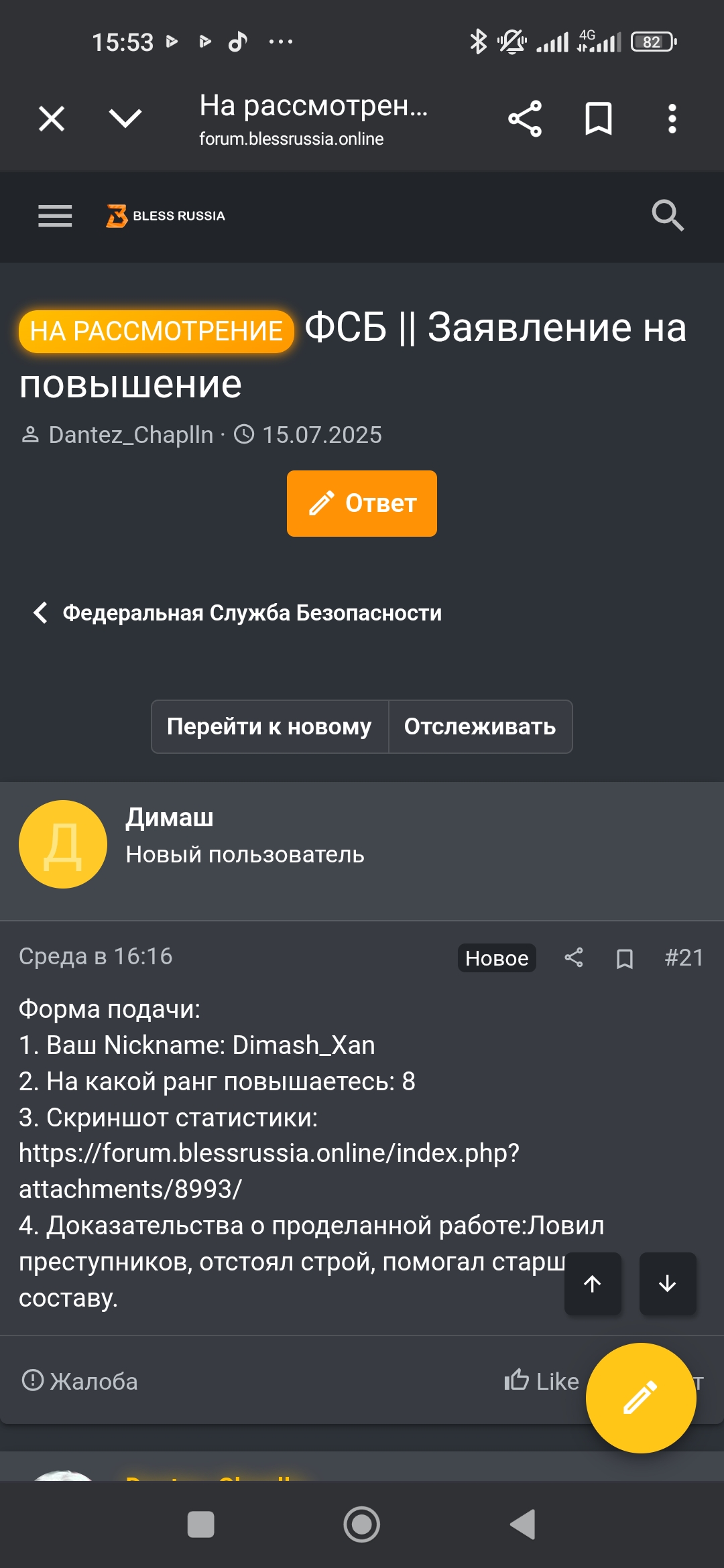
Task: Share post #21
Action: click(x=574, y=958)
